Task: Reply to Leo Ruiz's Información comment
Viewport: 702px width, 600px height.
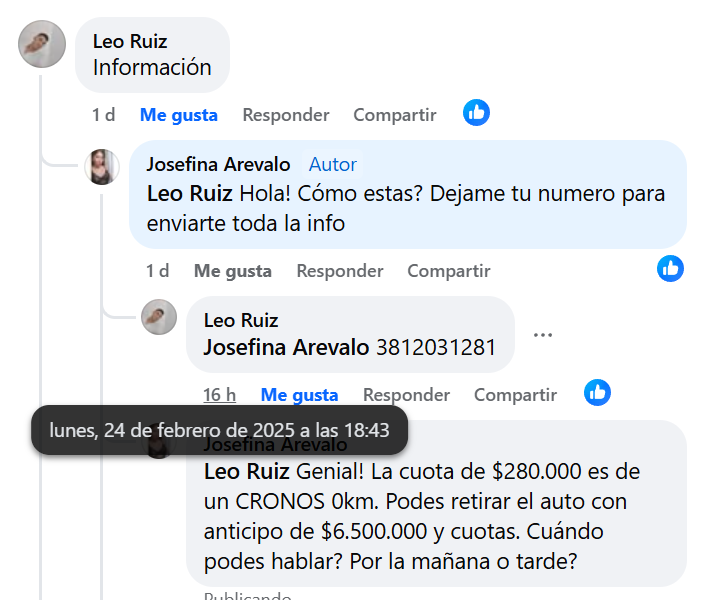Action: 285,115
